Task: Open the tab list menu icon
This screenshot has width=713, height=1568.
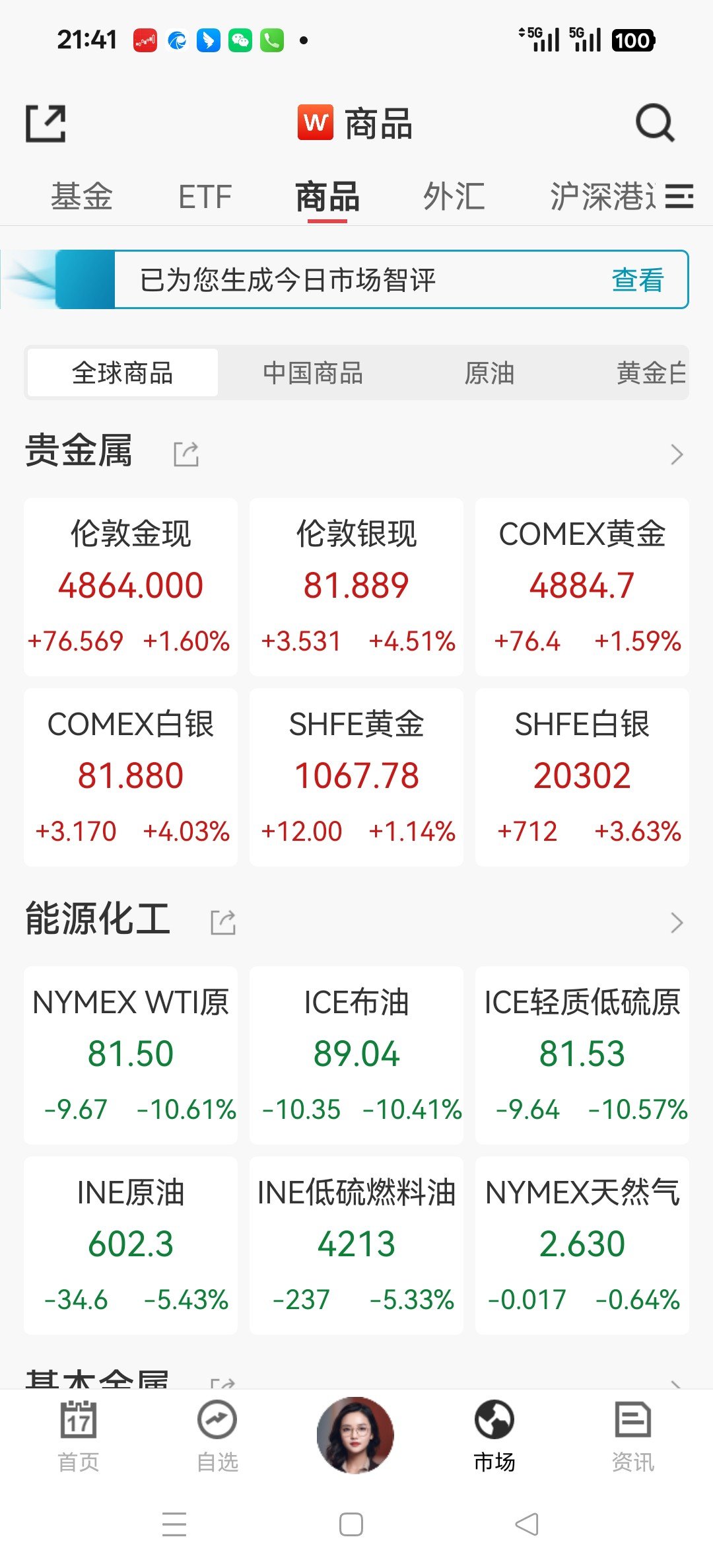Action: pos(679,197)
